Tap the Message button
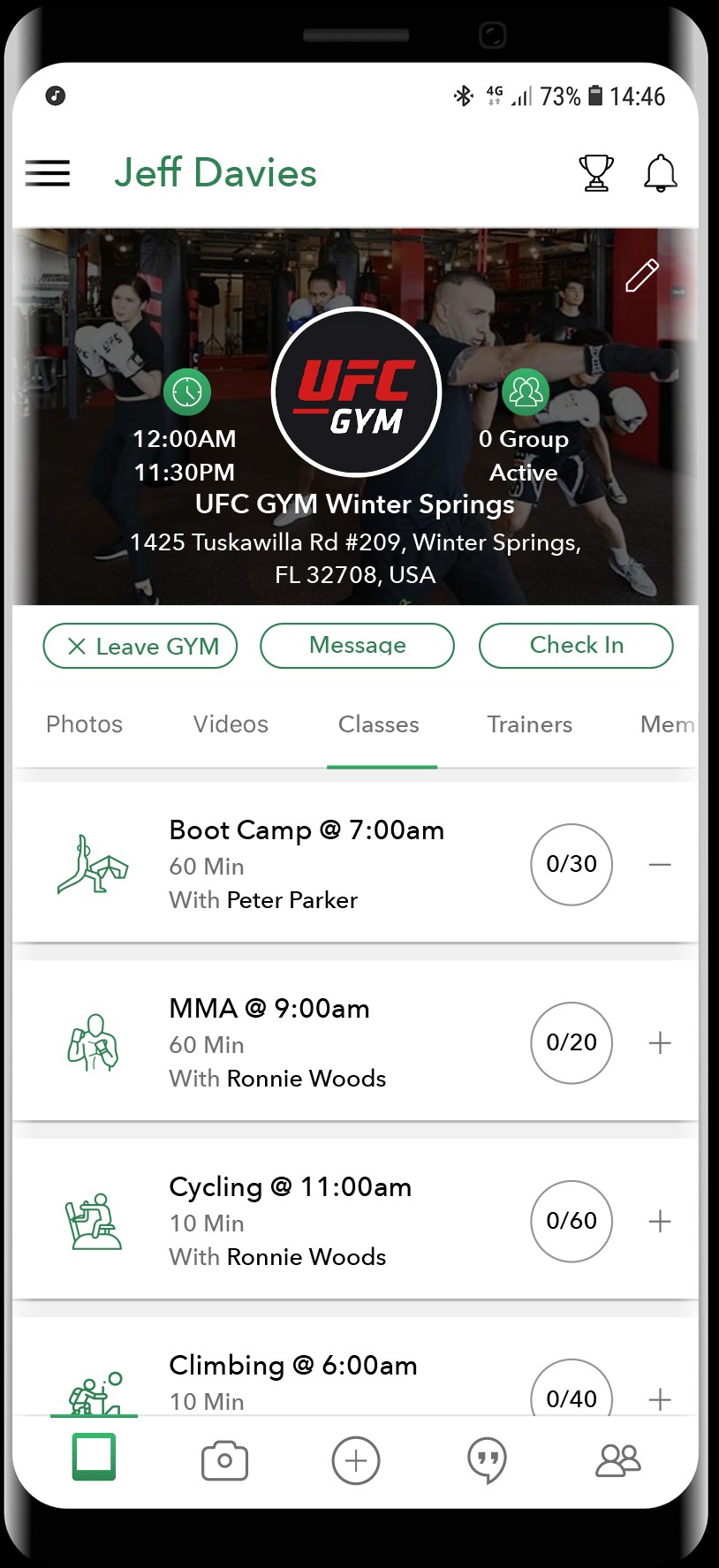Screen dimensions: 719x1568 click(x=357, y=646)
